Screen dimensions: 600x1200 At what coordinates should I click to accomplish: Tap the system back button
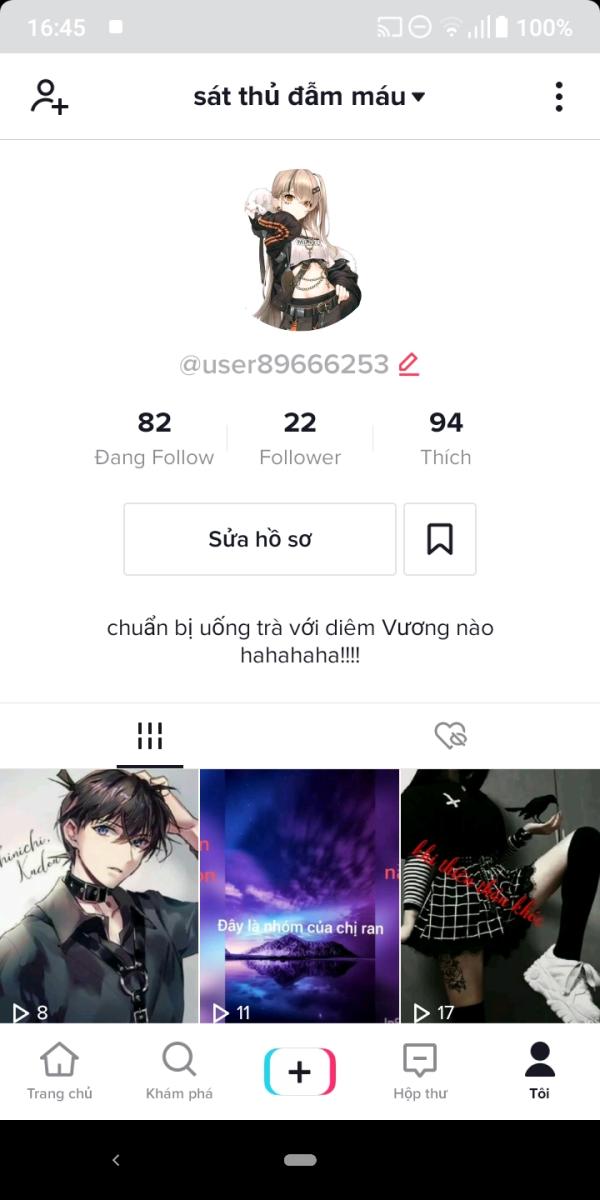click(116, 1160)
